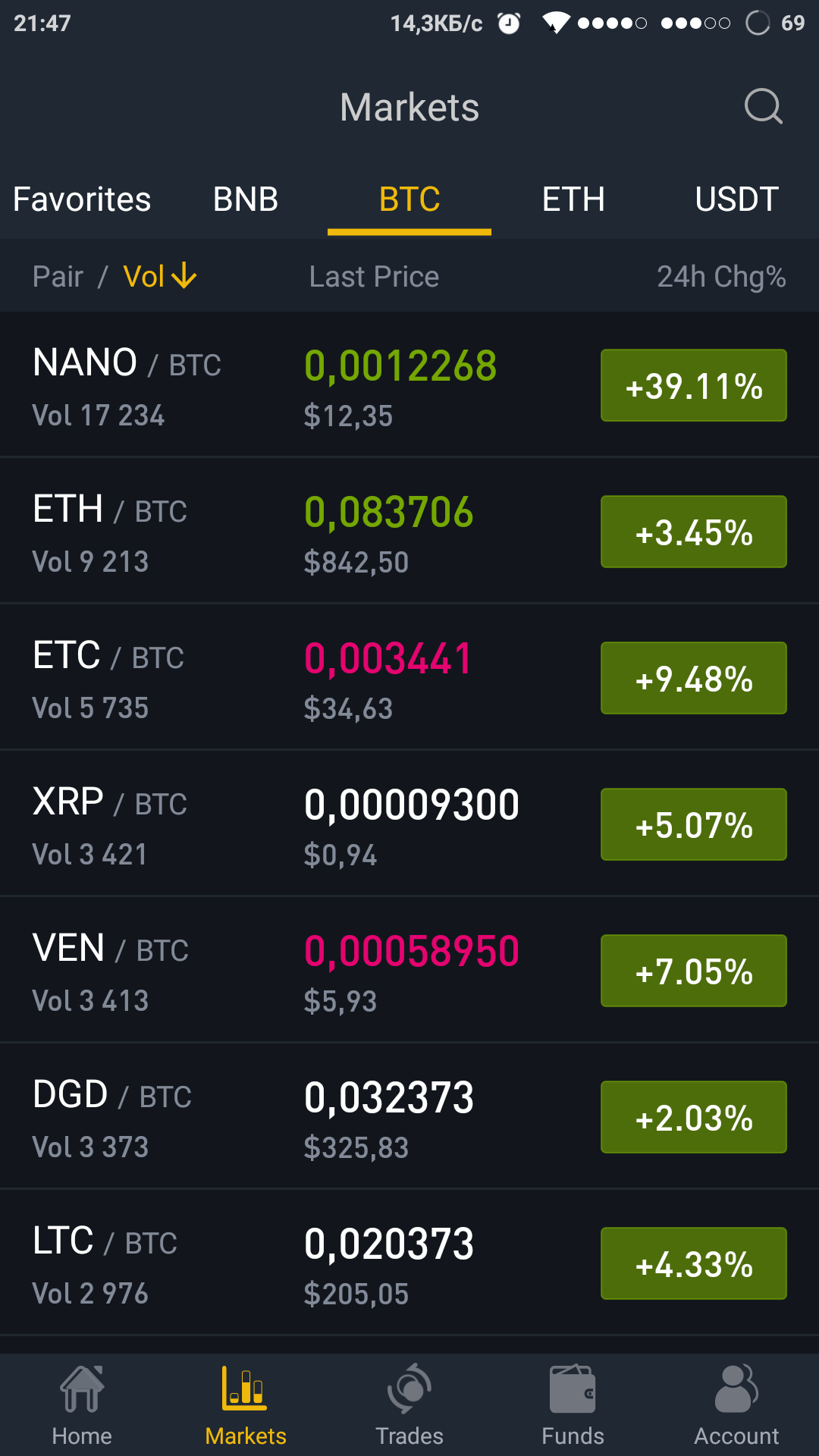Image resolution: width=819 pixels, height=1456 pixels.
Task: Sort by 24h Chg% column
Action: coord(721,277)
